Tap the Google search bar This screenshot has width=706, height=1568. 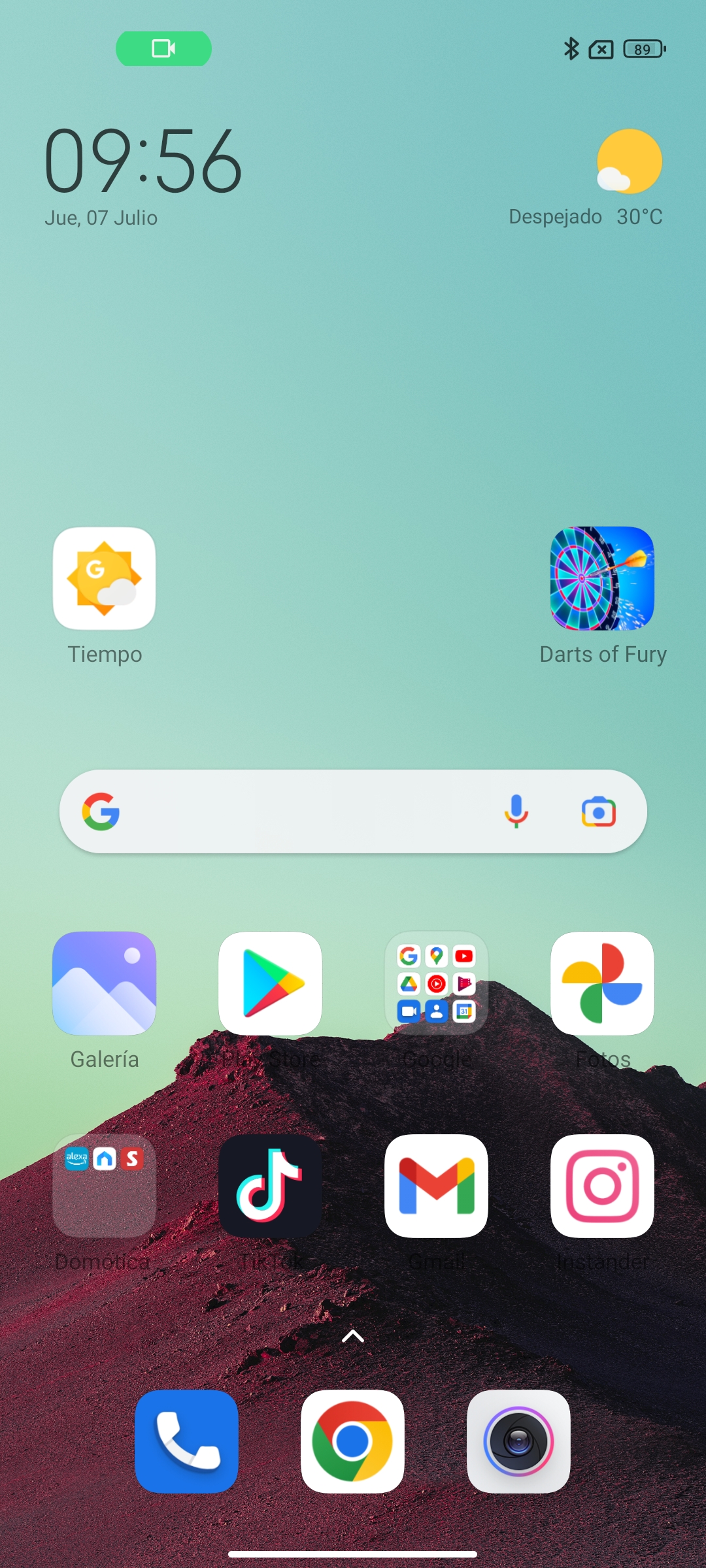click(301, 811)
